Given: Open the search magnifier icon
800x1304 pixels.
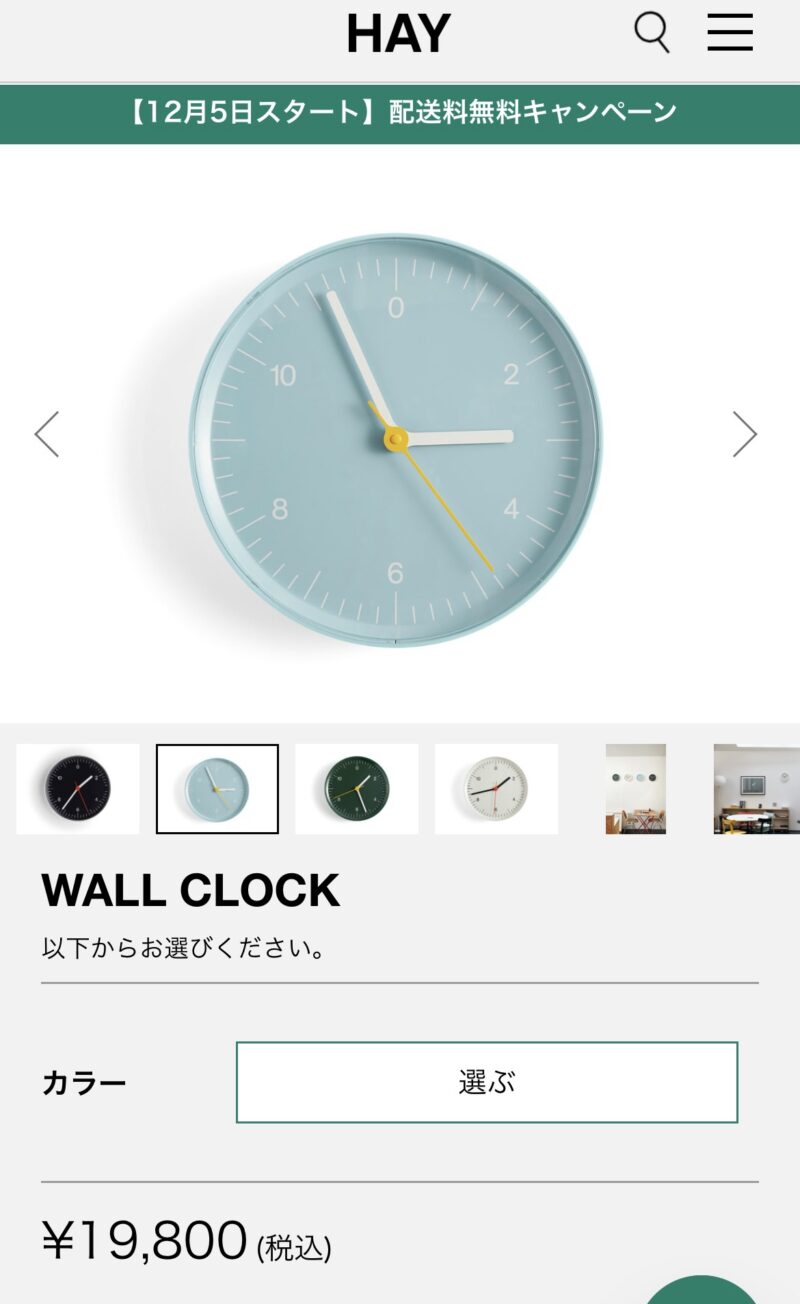Looking at the screenshot, I should [x=652, y=33].
